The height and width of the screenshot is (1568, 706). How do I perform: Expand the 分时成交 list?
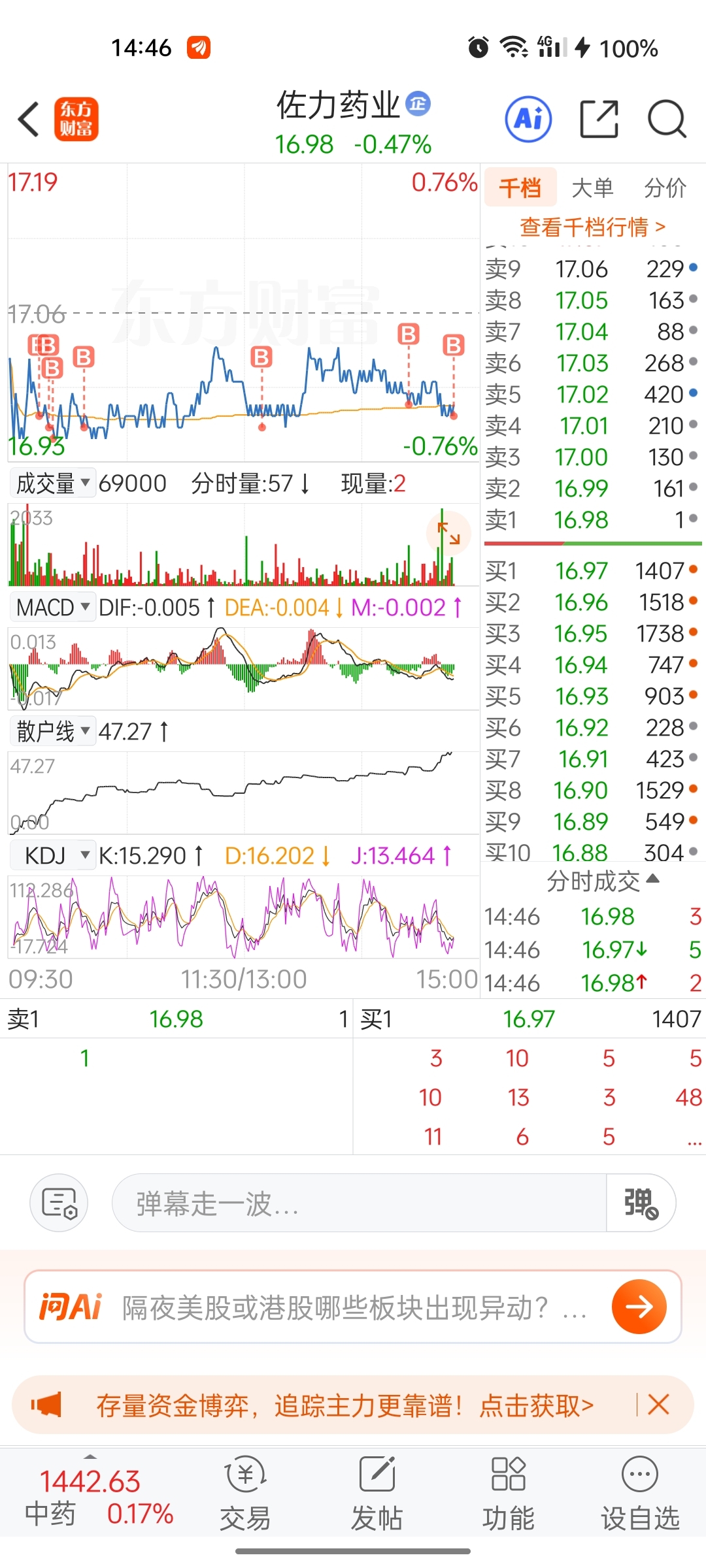pos(603,881)
